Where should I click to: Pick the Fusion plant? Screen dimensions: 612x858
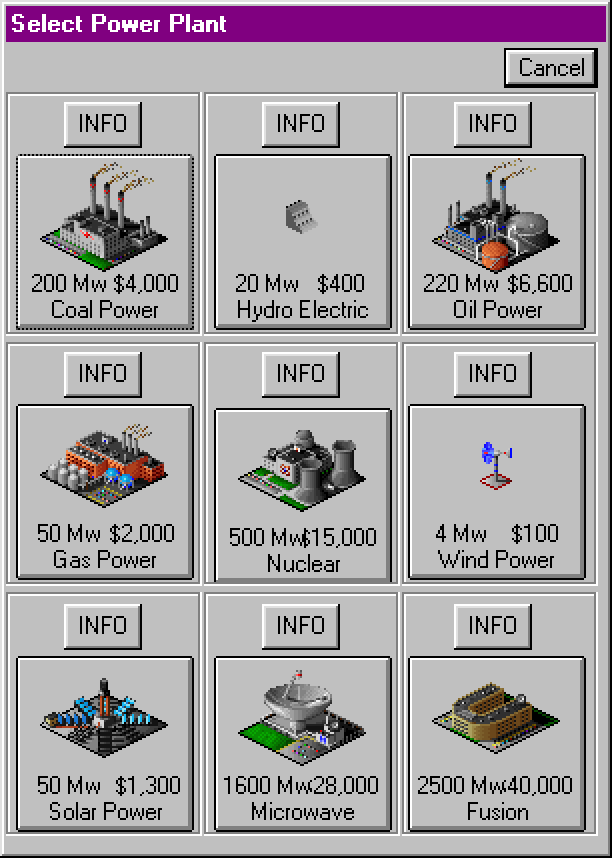click(497, 742)
